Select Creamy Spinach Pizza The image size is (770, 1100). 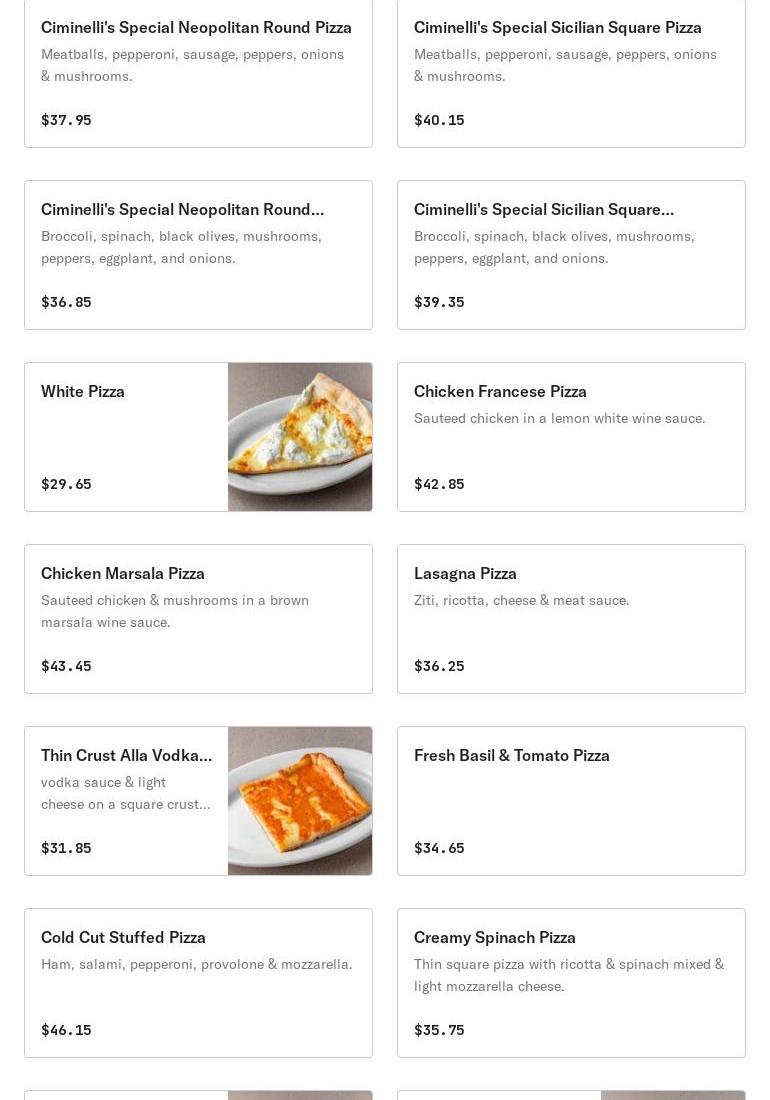pos(571,983)
